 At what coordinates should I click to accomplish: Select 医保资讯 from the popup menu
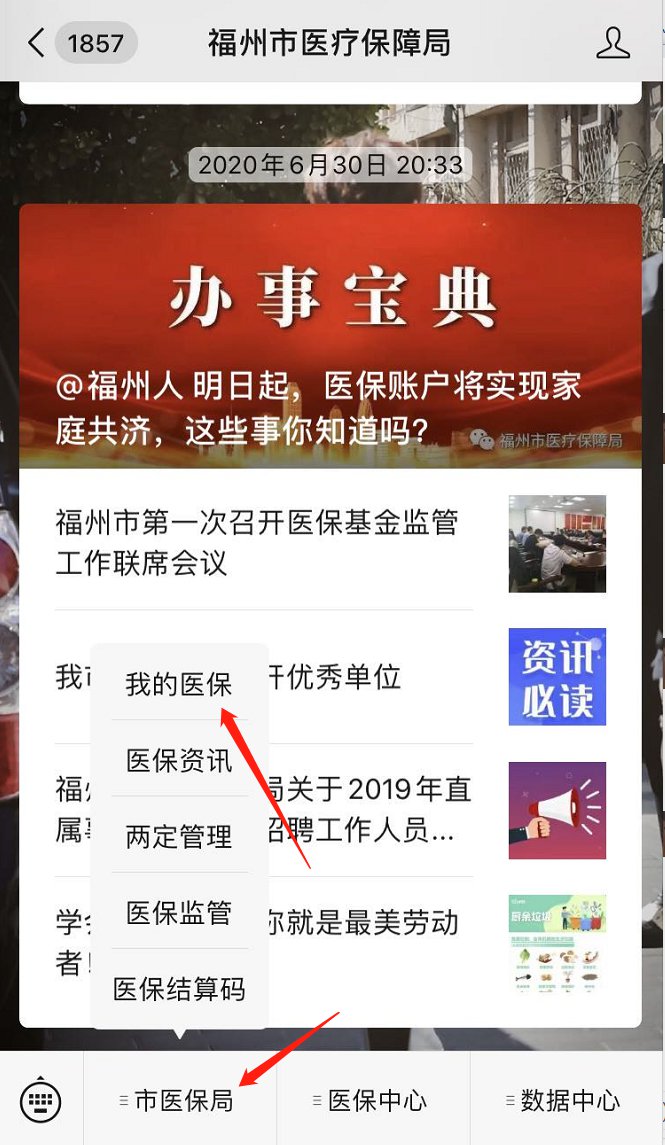tap(179, 761)
